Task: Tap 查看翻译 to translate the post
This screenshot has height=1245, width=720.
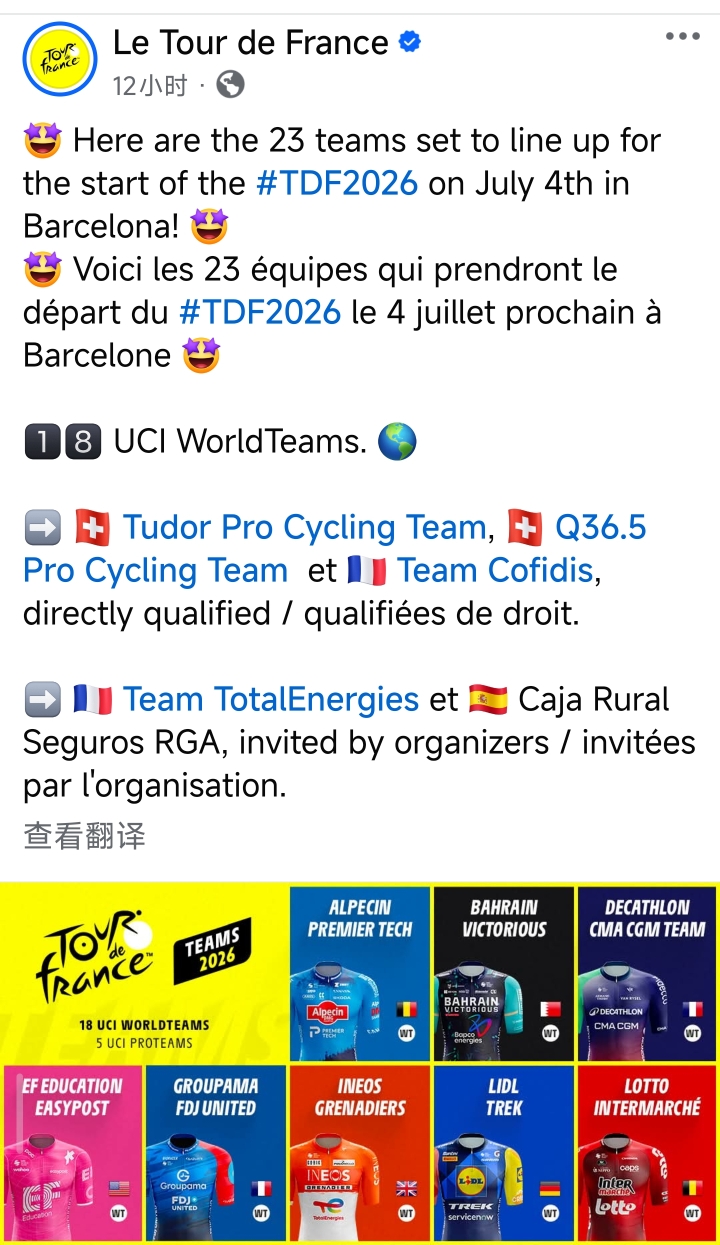Action: [x=85, y=836]
